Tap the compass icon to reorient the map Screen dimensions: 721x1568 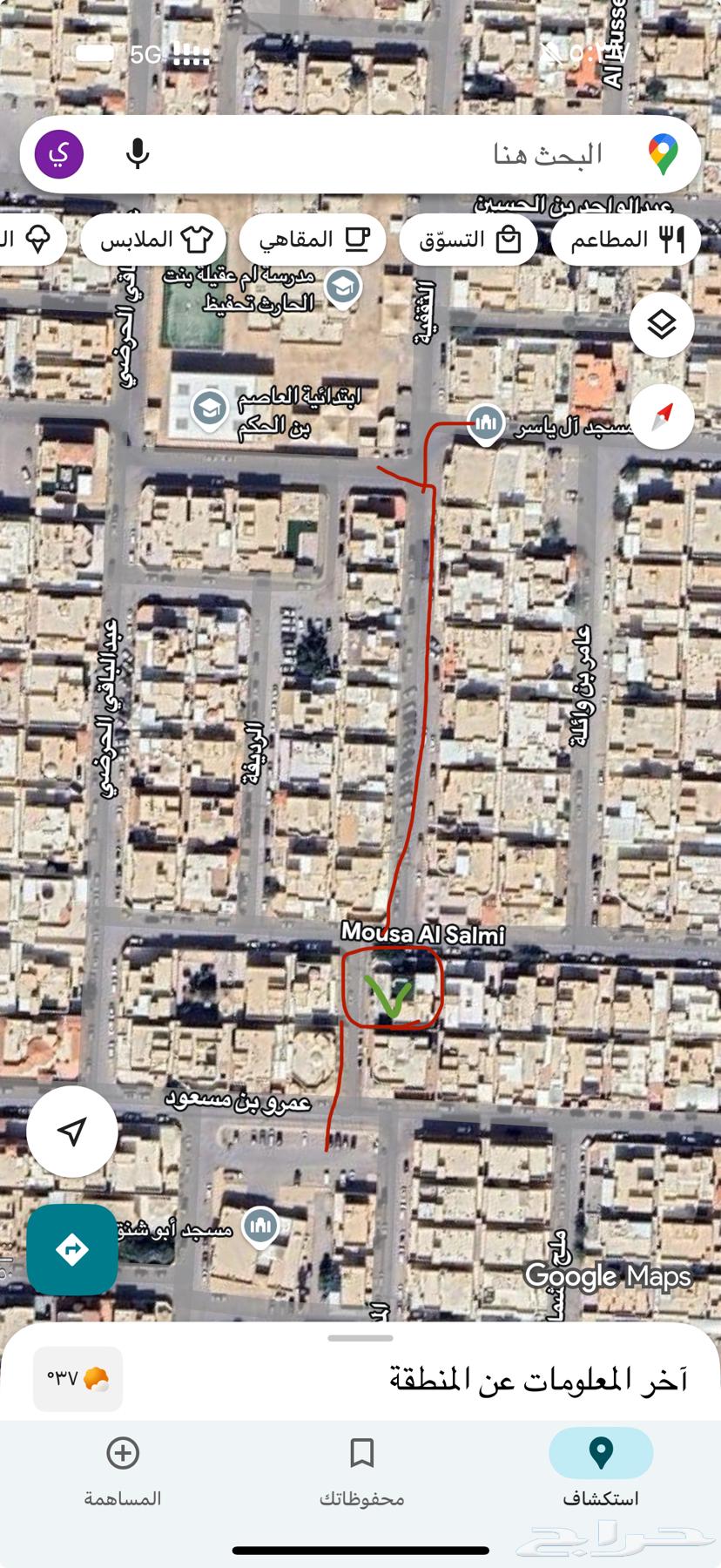tap(662, 416)
